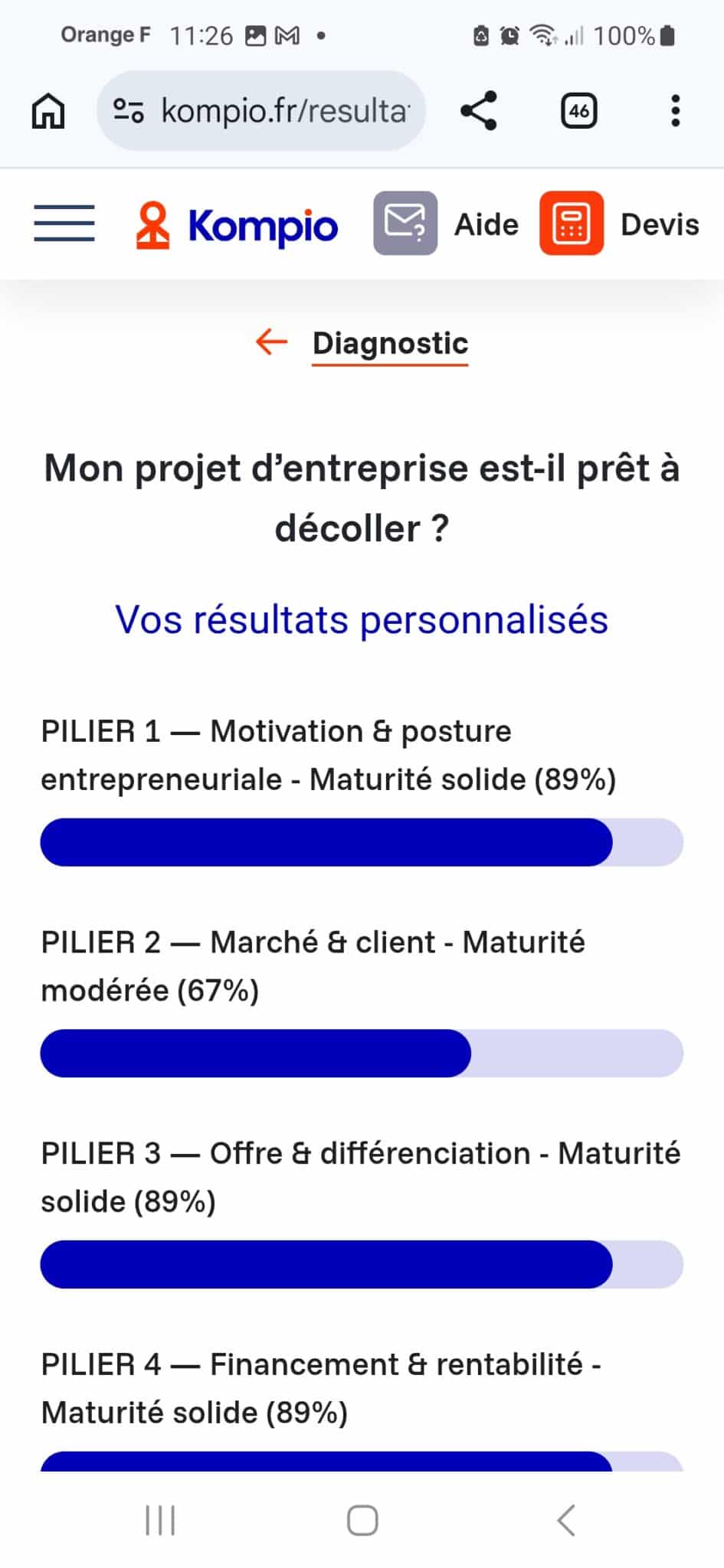Open the recent apps view
Image resolution: width=724 pixels, height=1568 pixels.
160,1520
